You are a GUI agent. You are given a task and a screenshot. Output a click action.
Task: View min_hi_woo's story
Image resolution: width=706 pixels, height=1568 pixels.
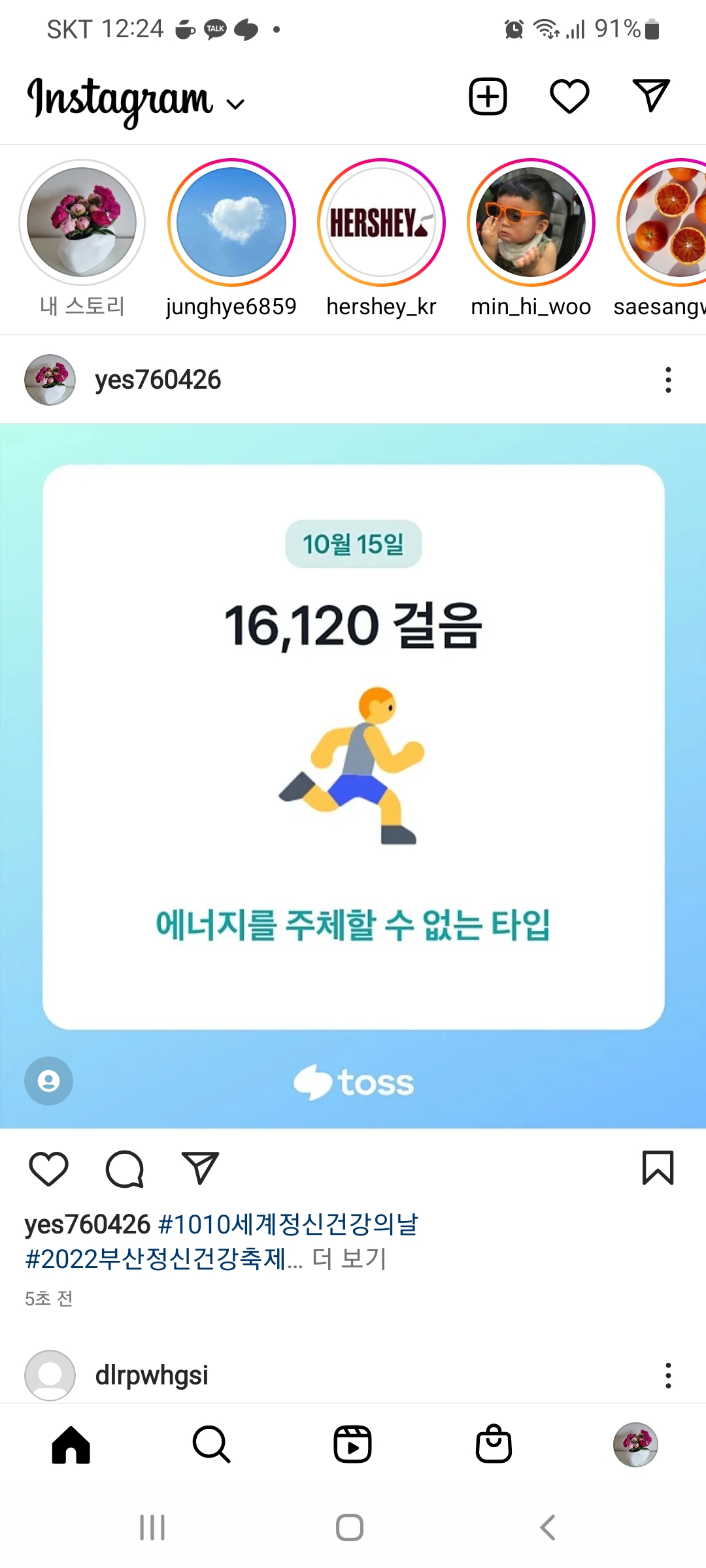point(531,223)
